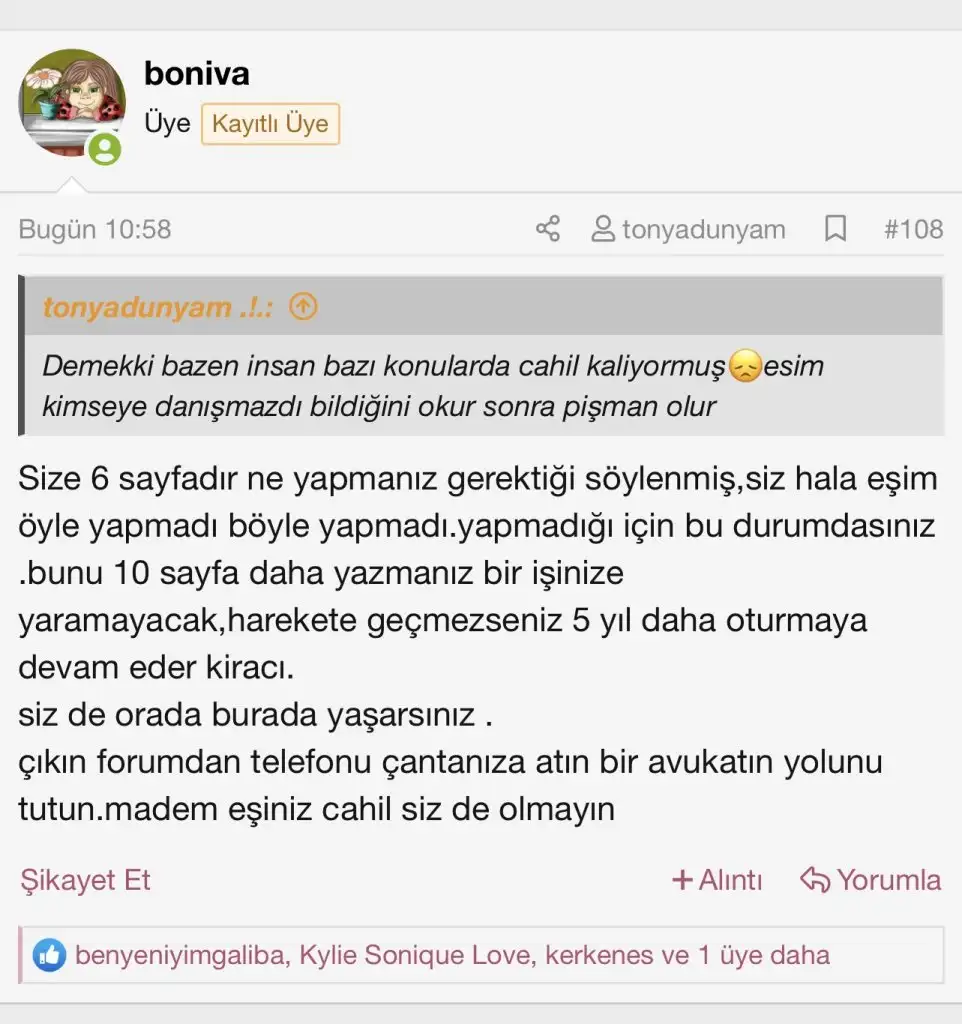This screenshot has height=1024, width=962.
Task: Reply using Yorumla
Action: (871, 880)
